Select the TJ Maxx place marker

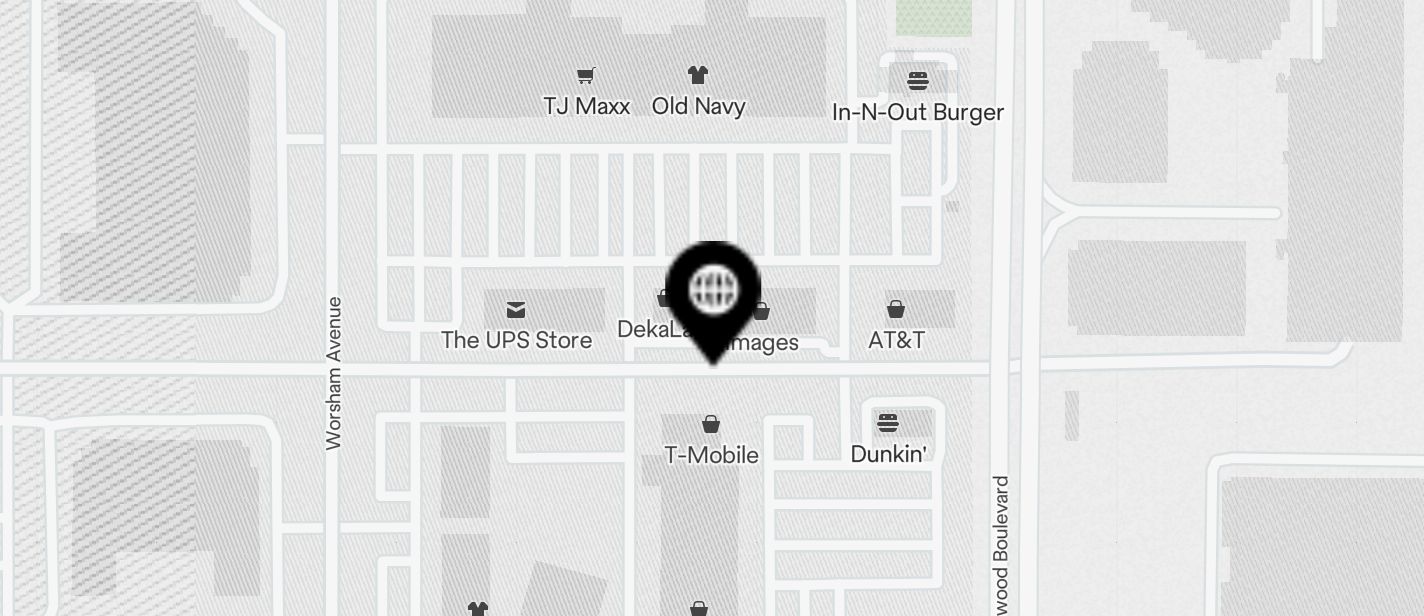[586, 76]
